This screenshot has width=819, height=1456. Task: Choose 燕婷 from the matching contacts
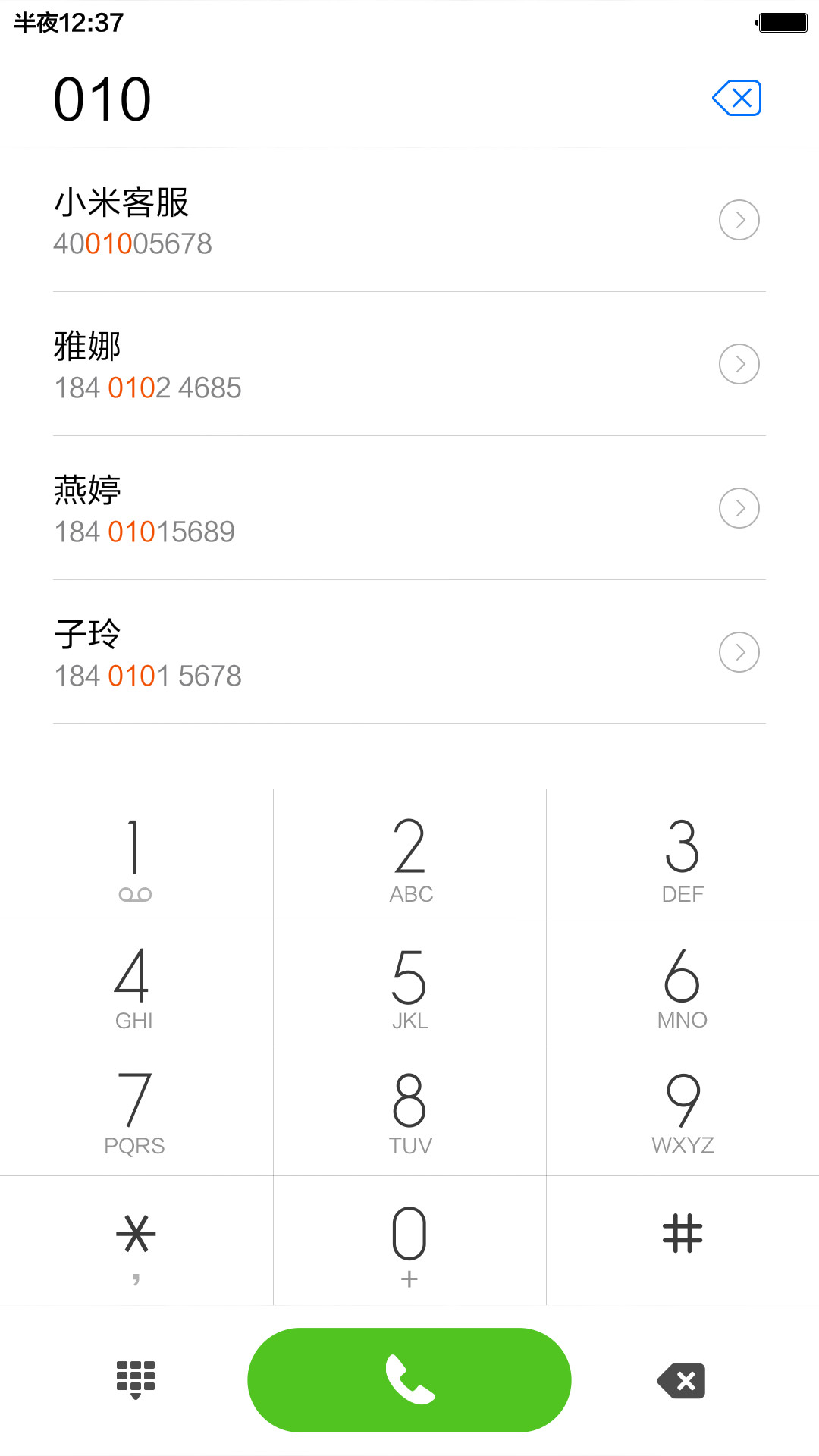pos(409,508)
